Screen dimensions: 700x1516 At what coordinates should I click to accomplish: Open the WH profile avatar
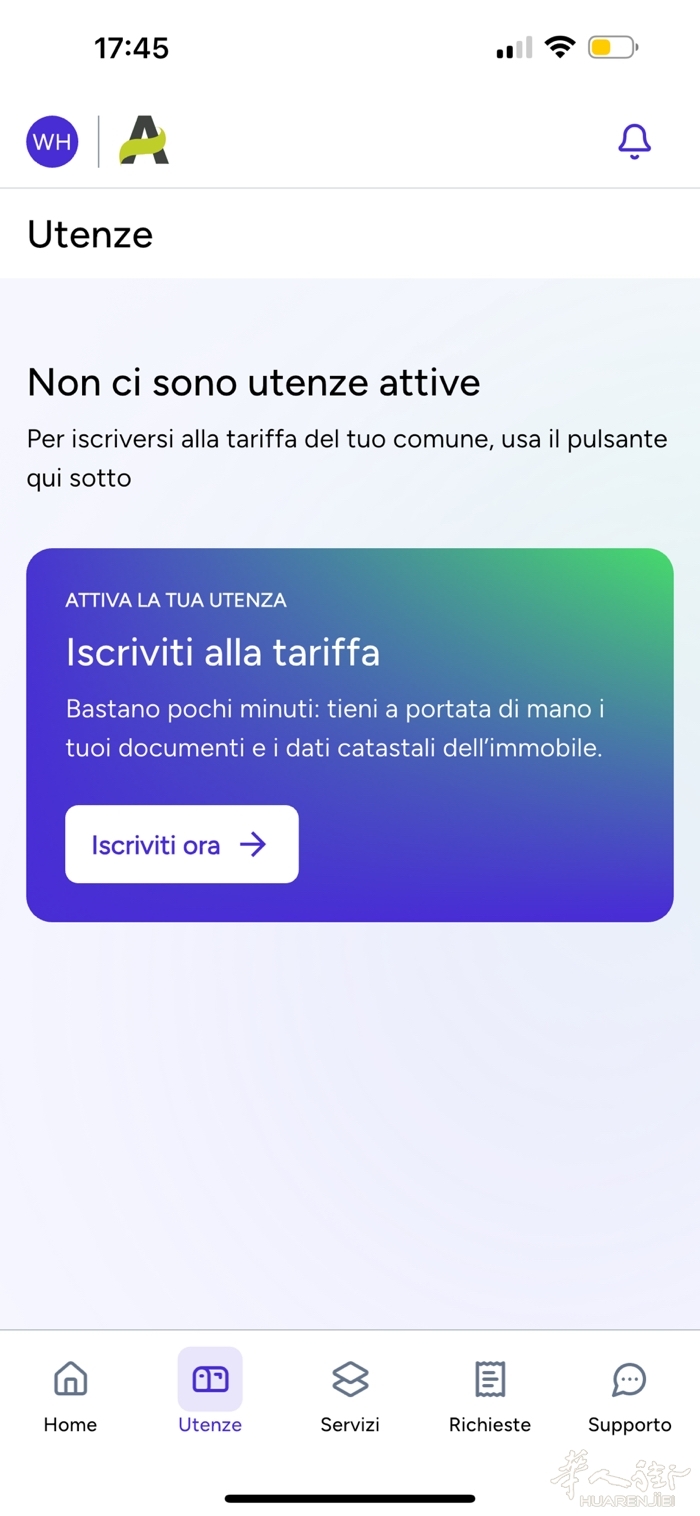52,142
